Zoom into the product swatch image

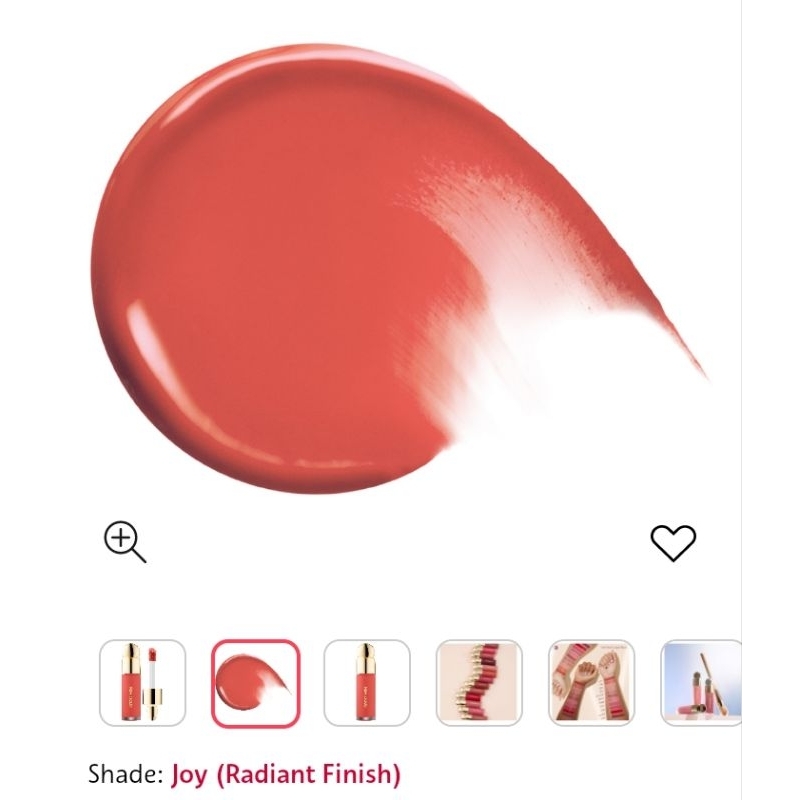125,542
